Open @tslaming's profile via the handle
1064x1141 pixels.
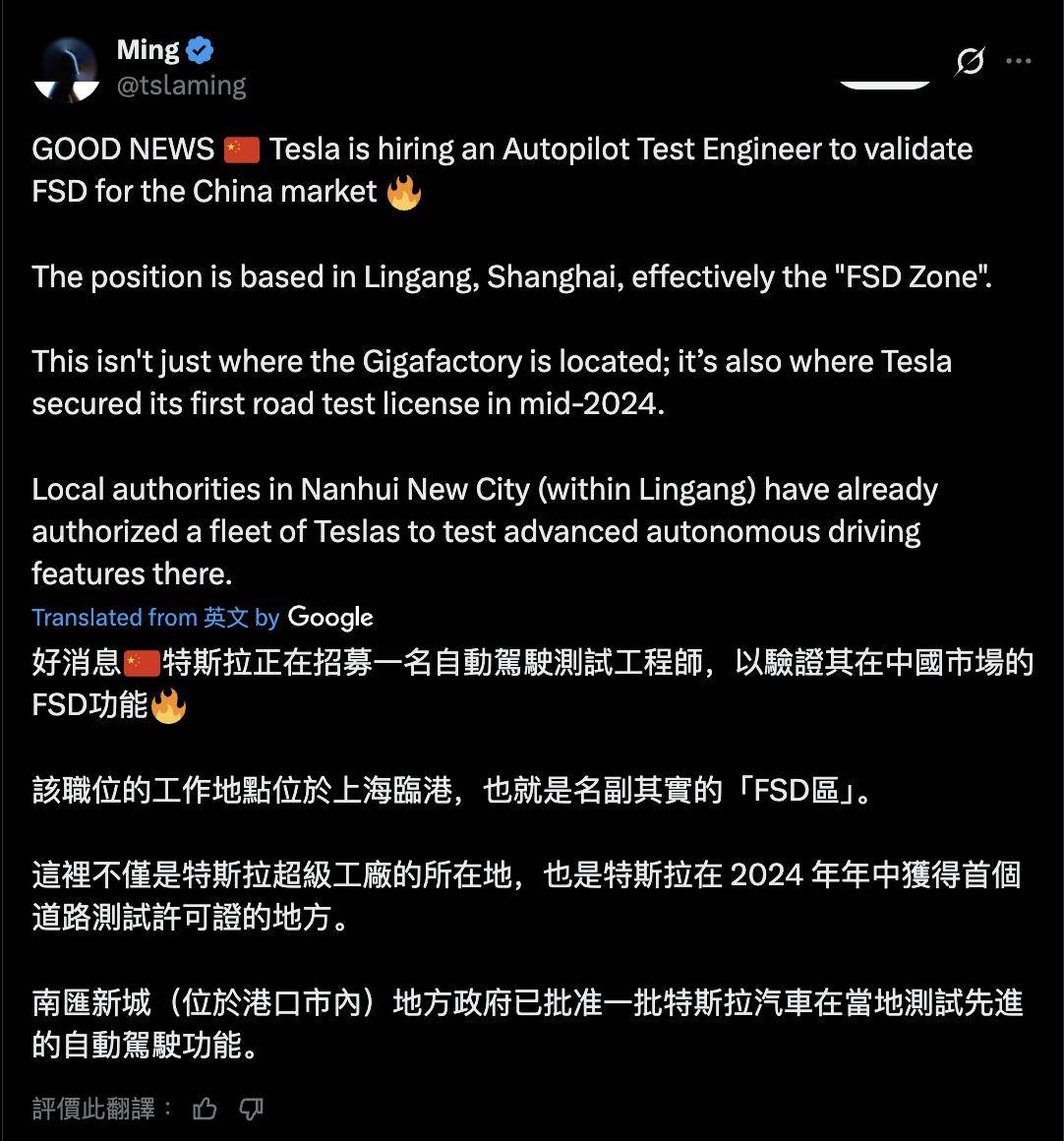click(x=180, y=85)
